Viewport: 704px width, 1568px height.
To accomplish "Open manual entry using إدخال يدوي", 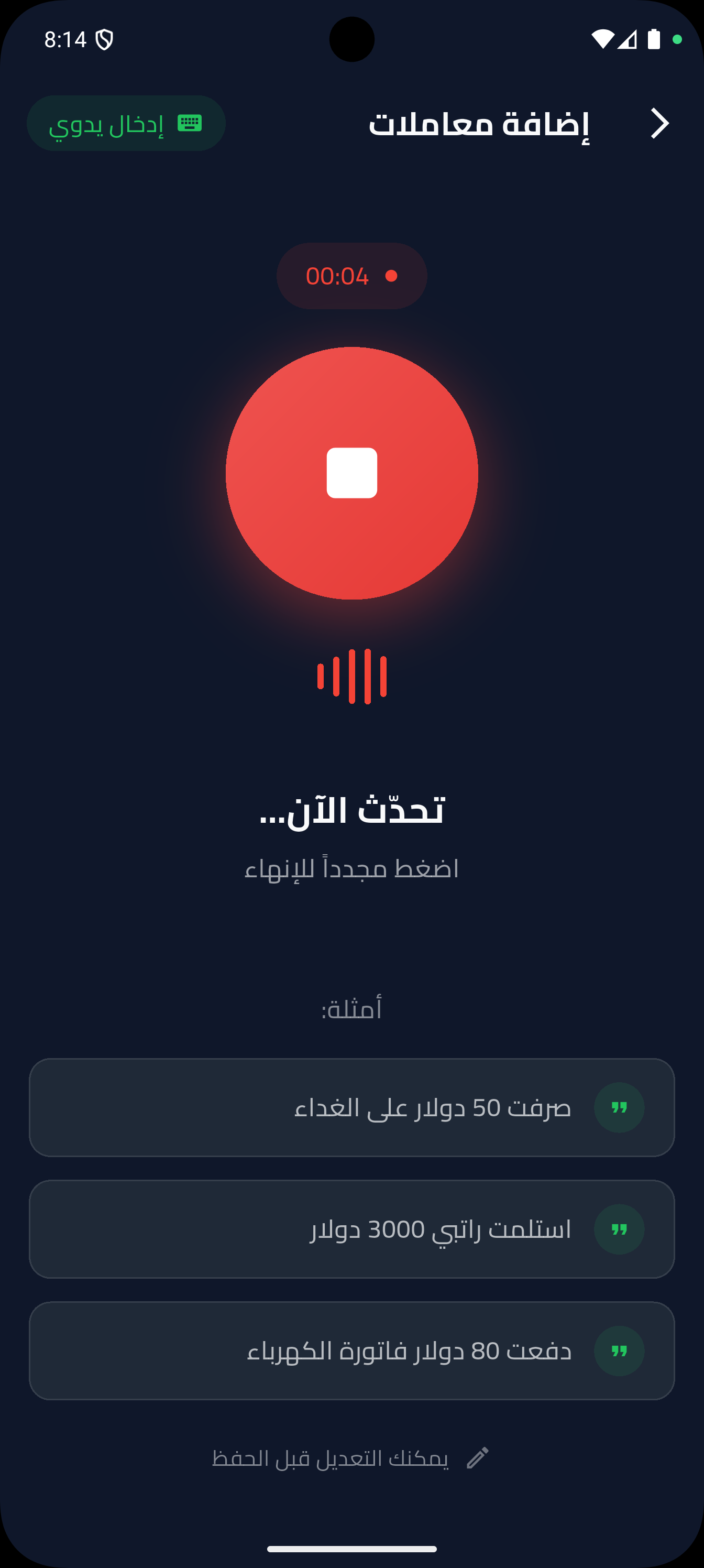I will [x=126, y=122].
